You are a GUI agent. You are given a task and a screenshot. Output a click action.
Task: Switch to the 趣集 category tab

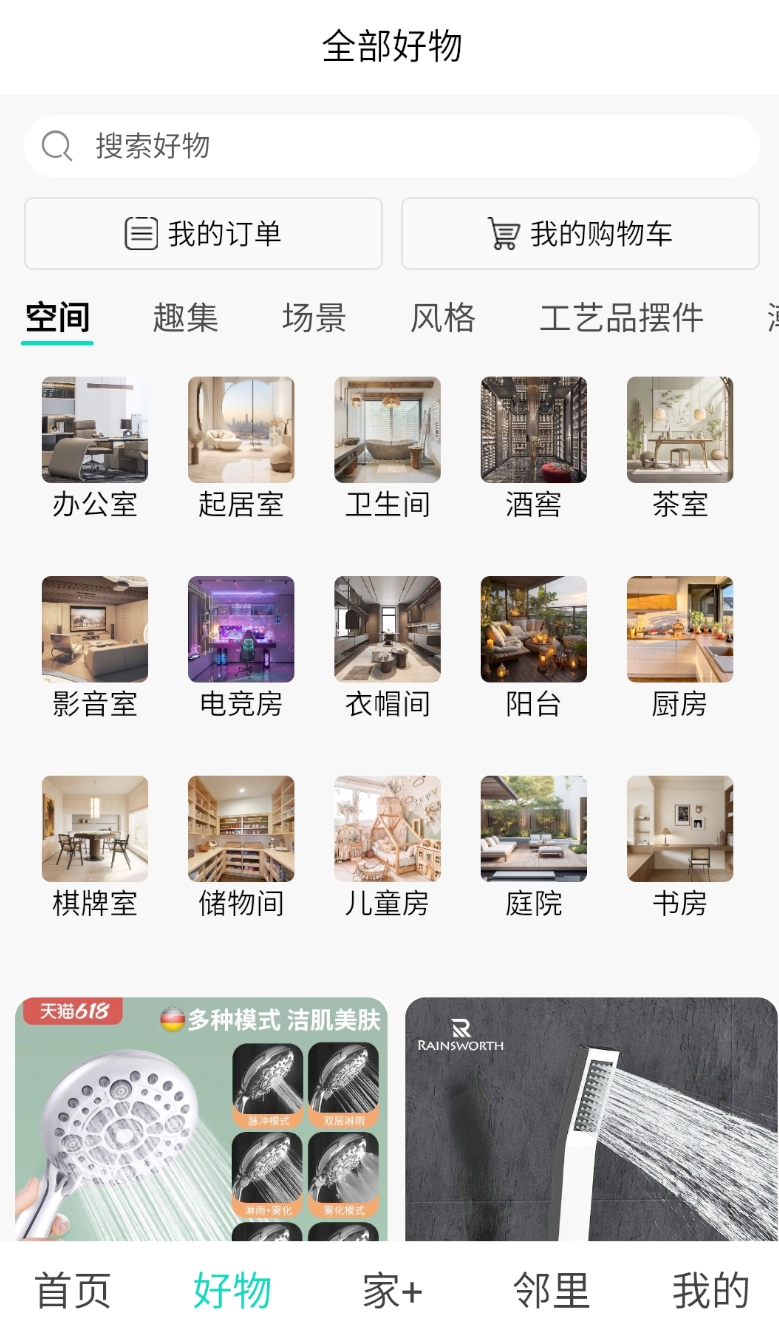[184, 317]
